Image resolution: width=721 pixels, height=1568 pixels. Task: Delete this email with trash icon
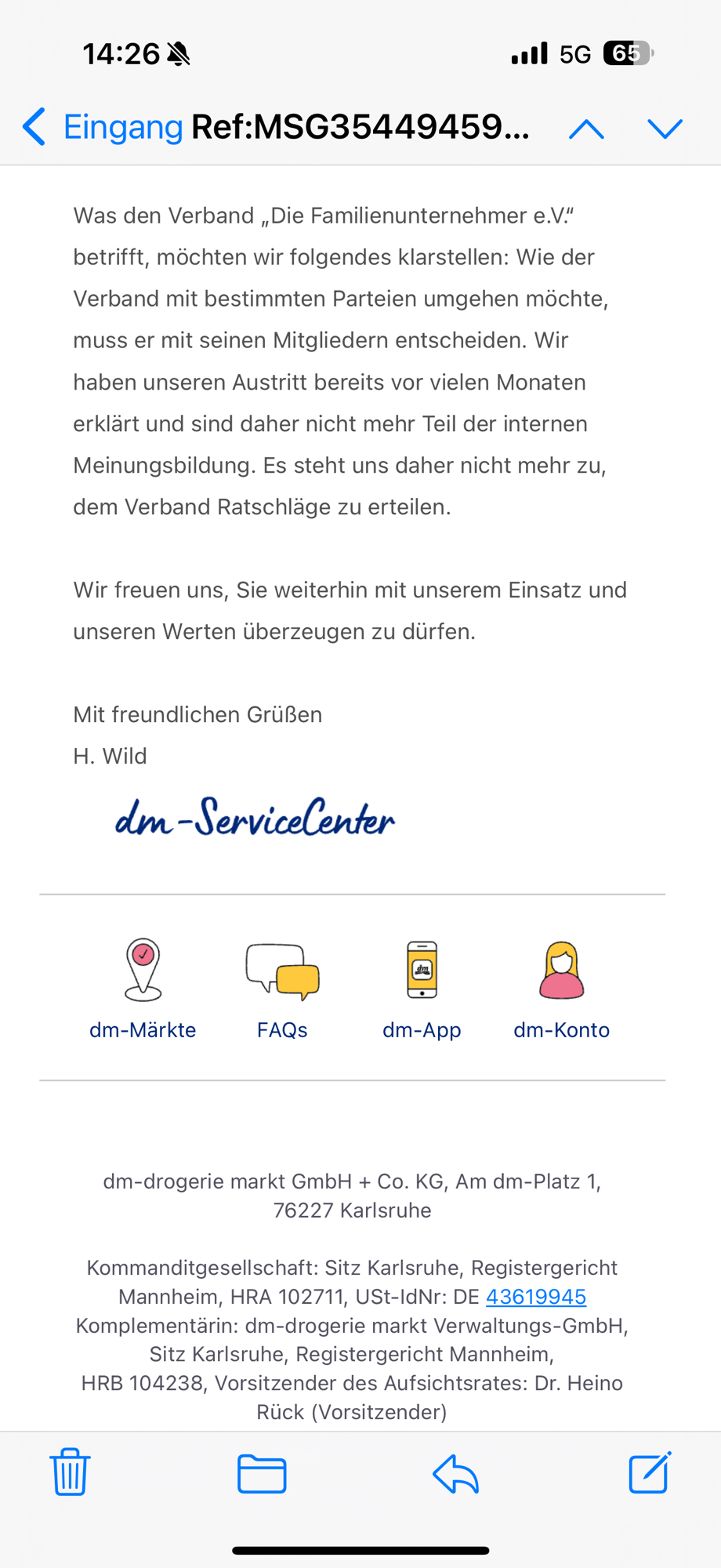71,1472
